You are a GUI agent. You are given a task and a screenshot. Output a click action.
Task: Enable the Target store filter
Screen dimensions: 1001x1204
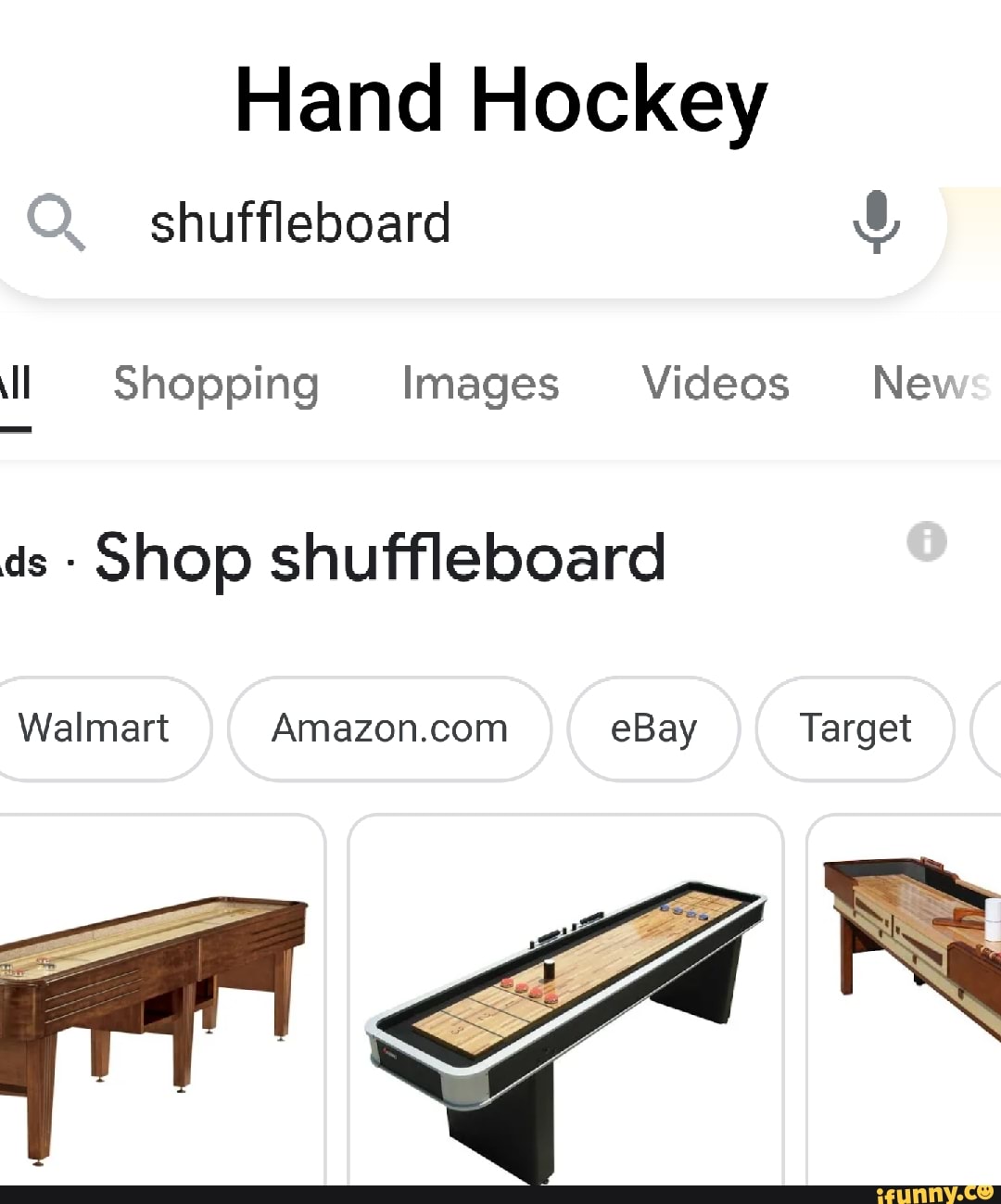(854, 729)
